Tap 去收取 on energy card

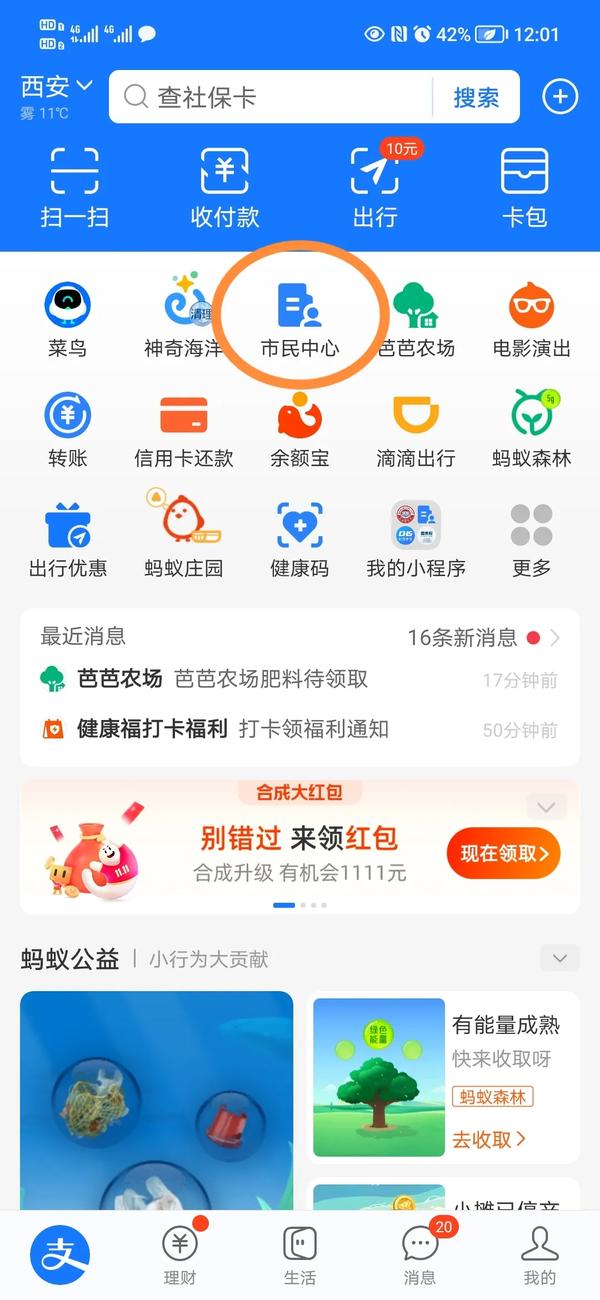pos(489,1139)
